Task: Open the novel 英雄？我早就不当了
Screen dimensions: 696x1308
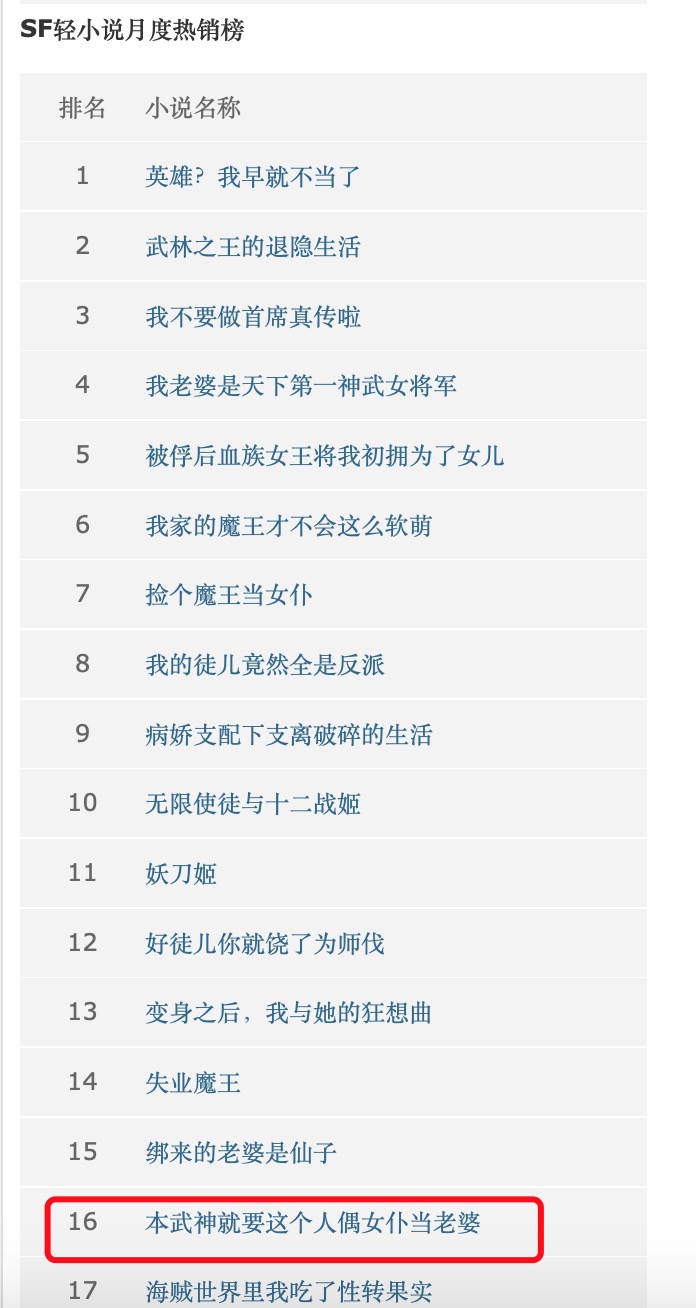Action: tap(253, 178)
